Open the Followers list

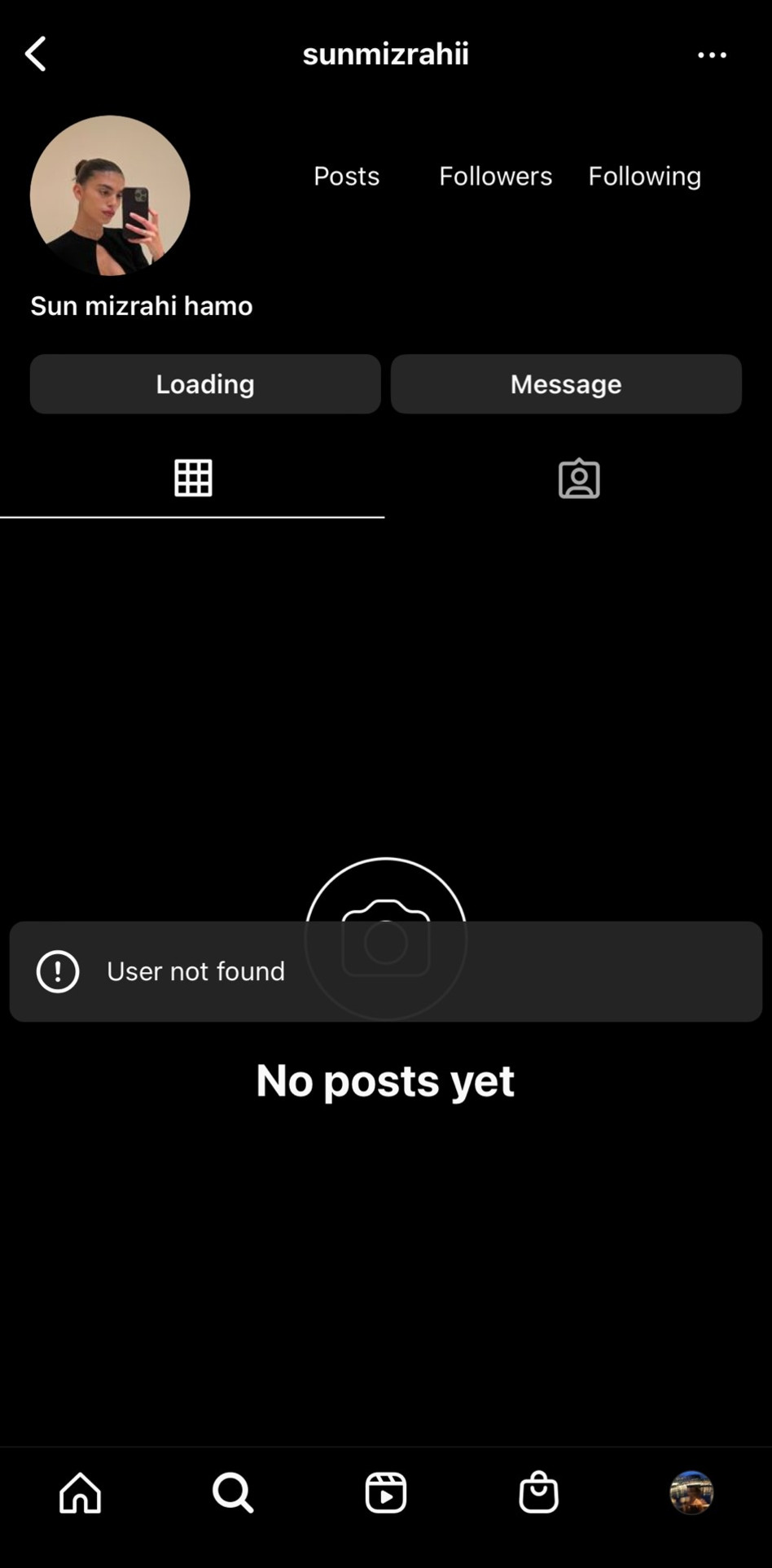(x=495, y=176)
